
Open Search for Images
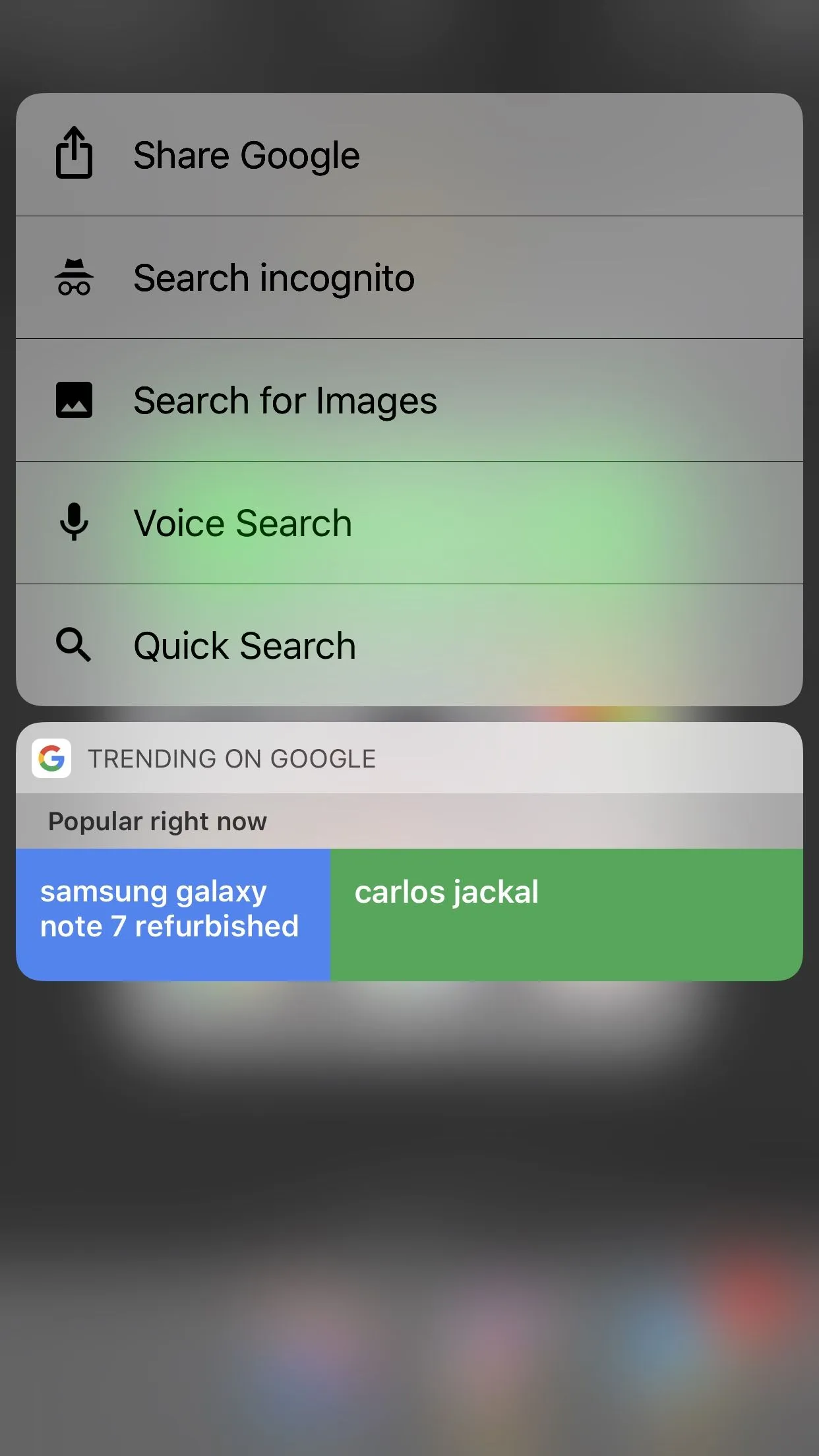click(x=409, y=400)
